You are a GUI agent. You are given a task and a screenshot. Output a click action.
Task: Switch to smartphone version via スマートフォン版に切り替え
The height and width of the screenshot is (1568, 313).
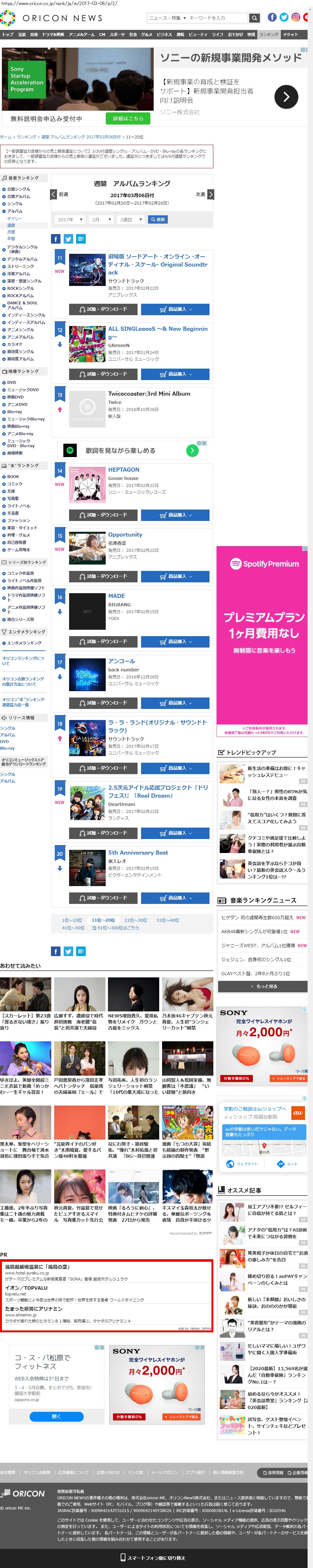pyautogui.click(x=156, y=1558)
